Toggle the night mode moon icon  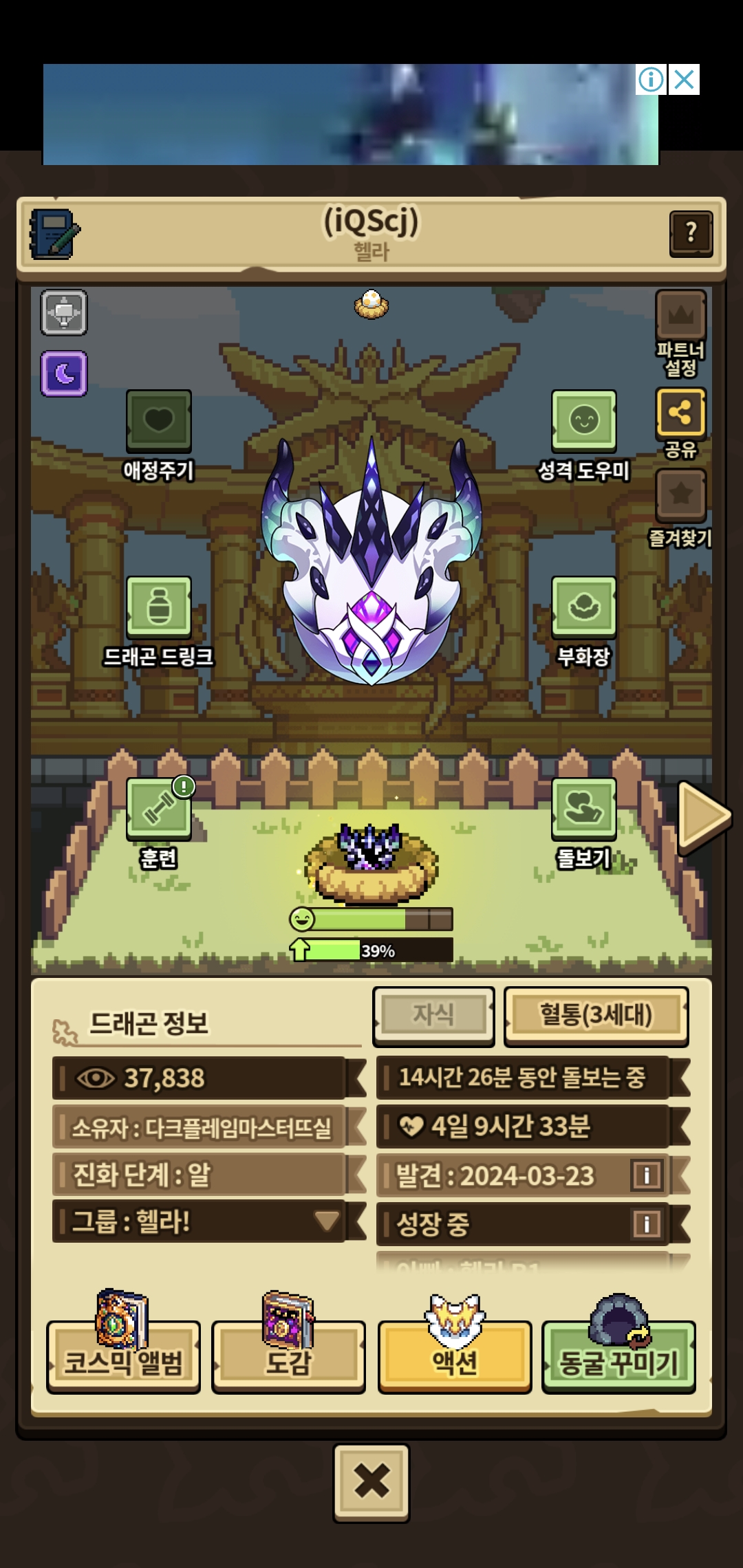pyautogui.click(x=64, y=373)
